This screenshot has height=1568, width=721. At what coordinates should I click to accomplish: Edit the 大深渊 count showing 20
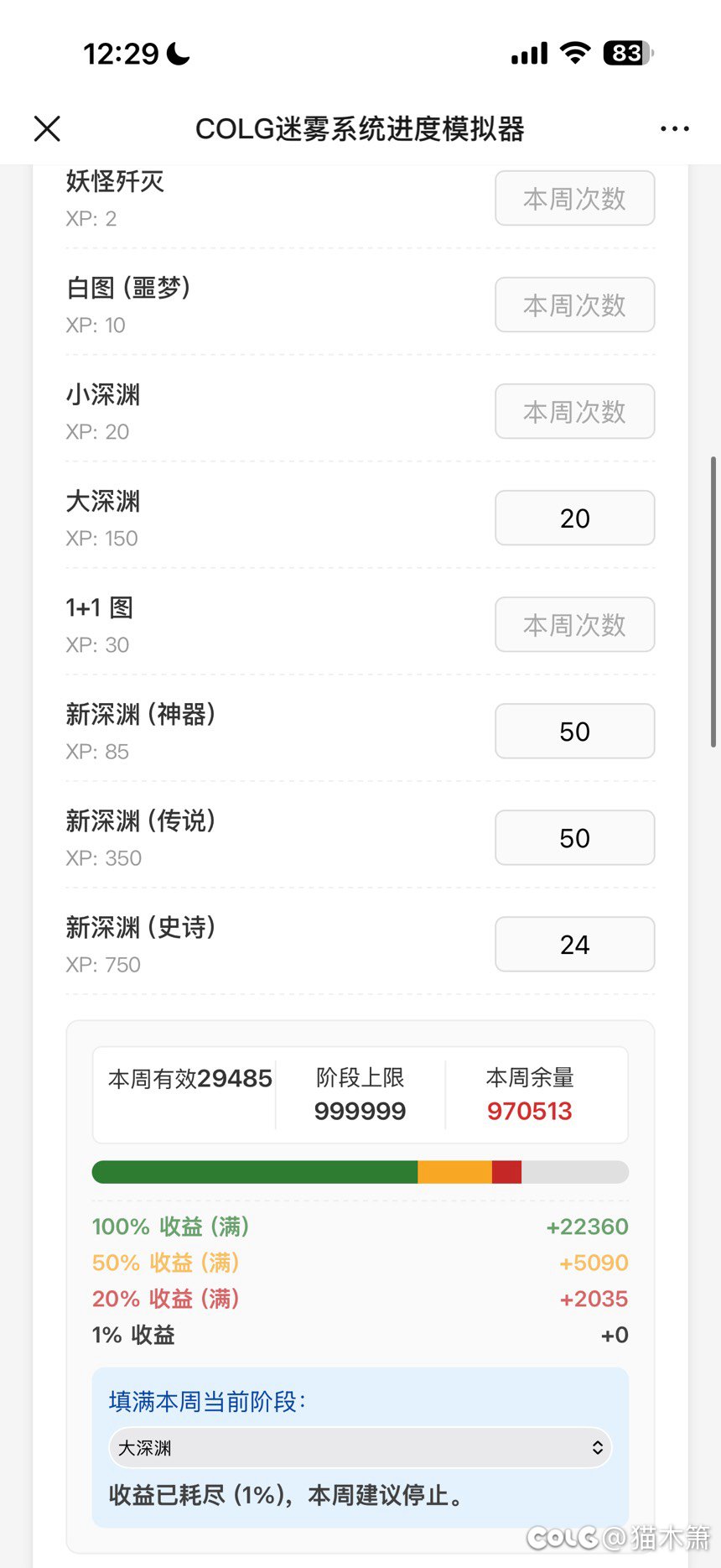click(x=574, y=518)
